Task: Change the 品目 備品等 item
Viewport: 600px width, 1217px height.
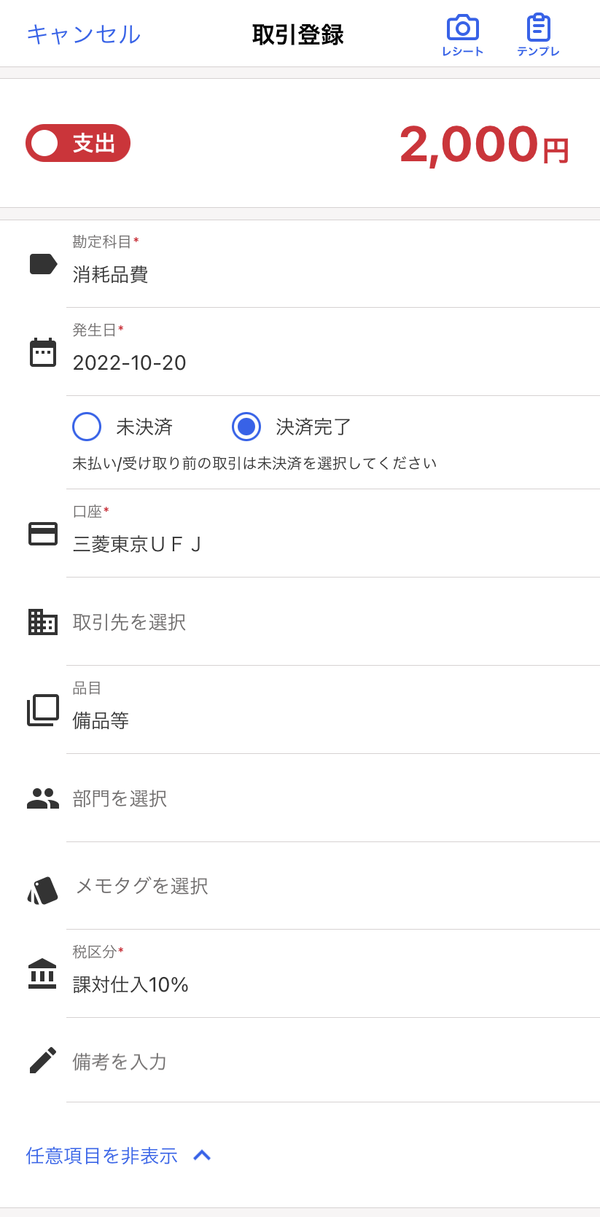Action: tap(300, 710)
